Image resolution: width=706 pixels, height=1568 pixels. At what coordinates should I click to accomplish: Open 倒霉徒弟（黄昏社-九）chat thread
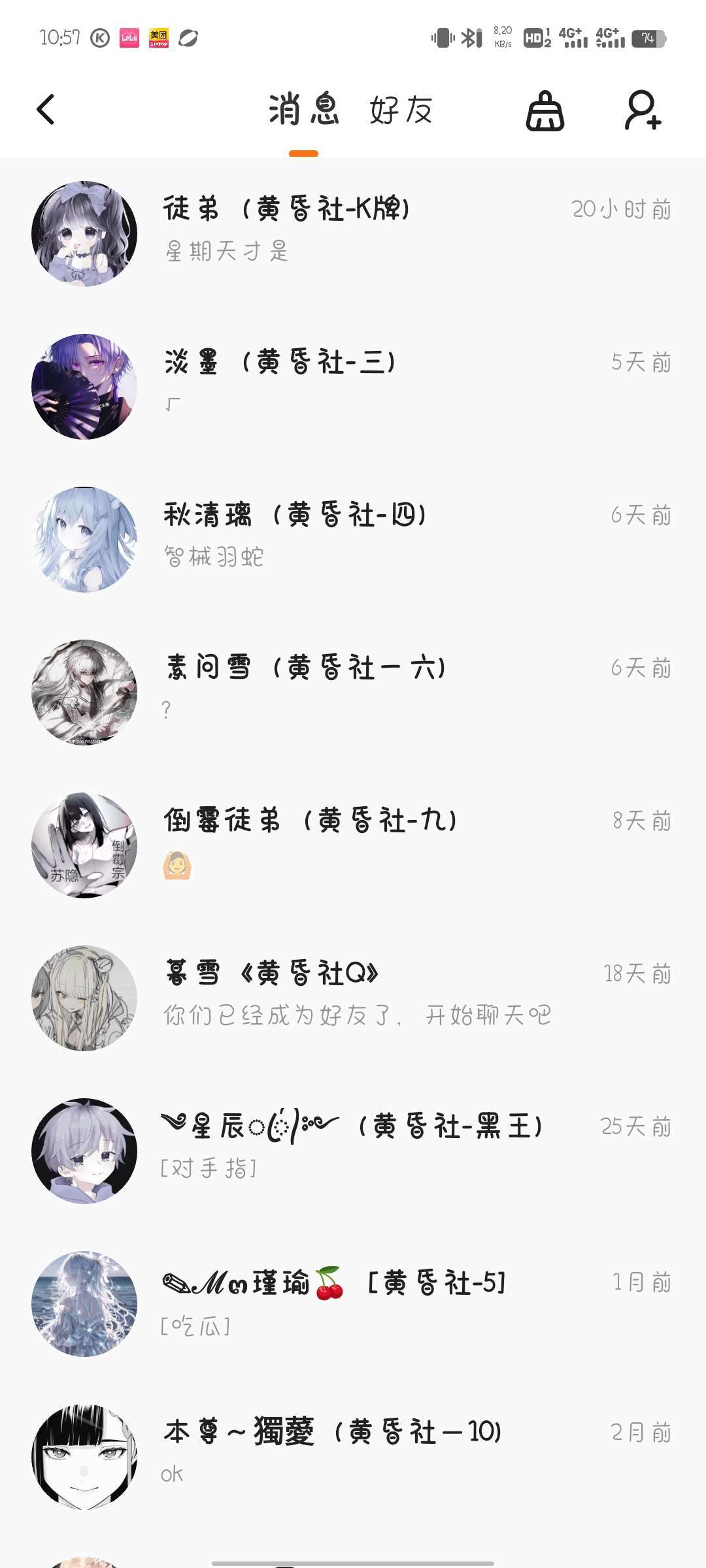coord(353,844)
